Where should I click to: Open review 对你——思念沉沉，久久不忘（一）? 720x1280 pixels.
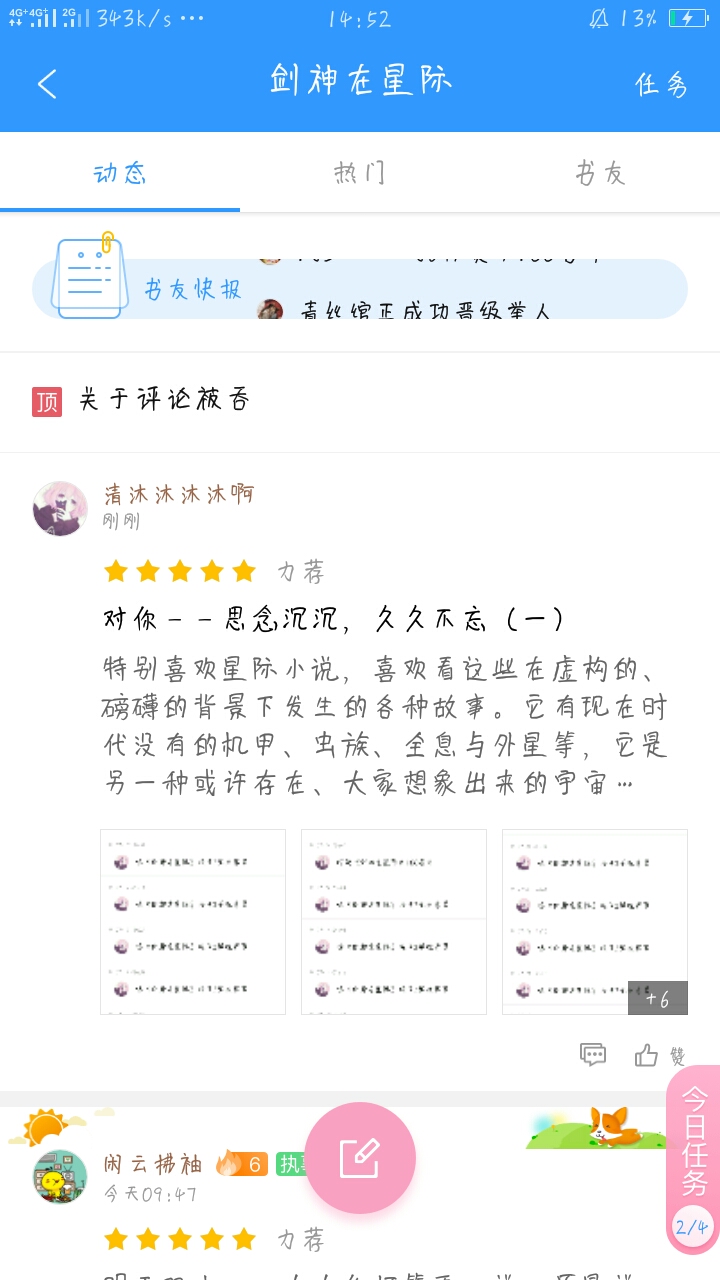[x=335, y=620]
